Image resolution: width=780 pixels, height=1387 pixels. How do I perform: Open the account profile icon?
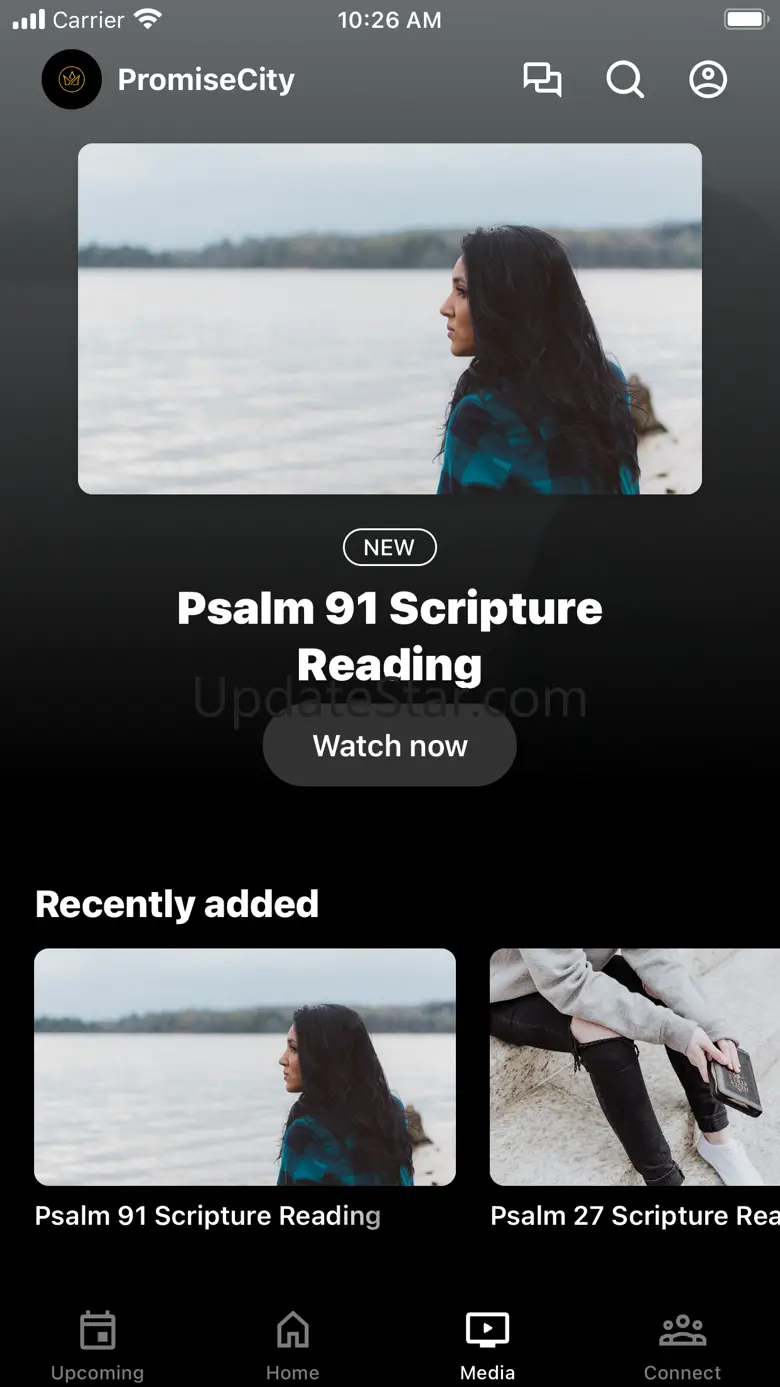point(708,80)
